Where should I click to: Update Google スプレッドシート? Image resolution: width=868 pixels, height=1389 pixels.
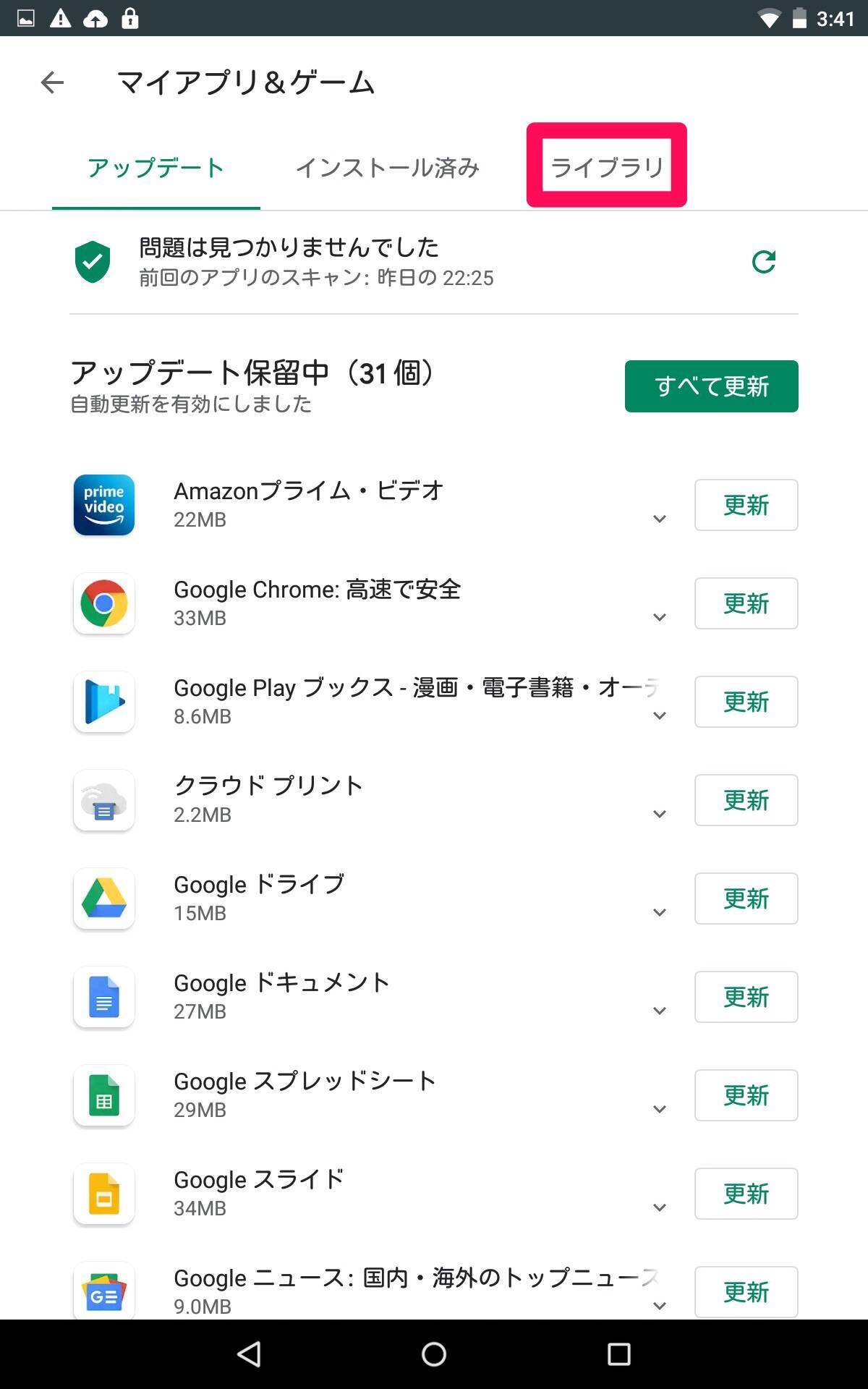746,1095
